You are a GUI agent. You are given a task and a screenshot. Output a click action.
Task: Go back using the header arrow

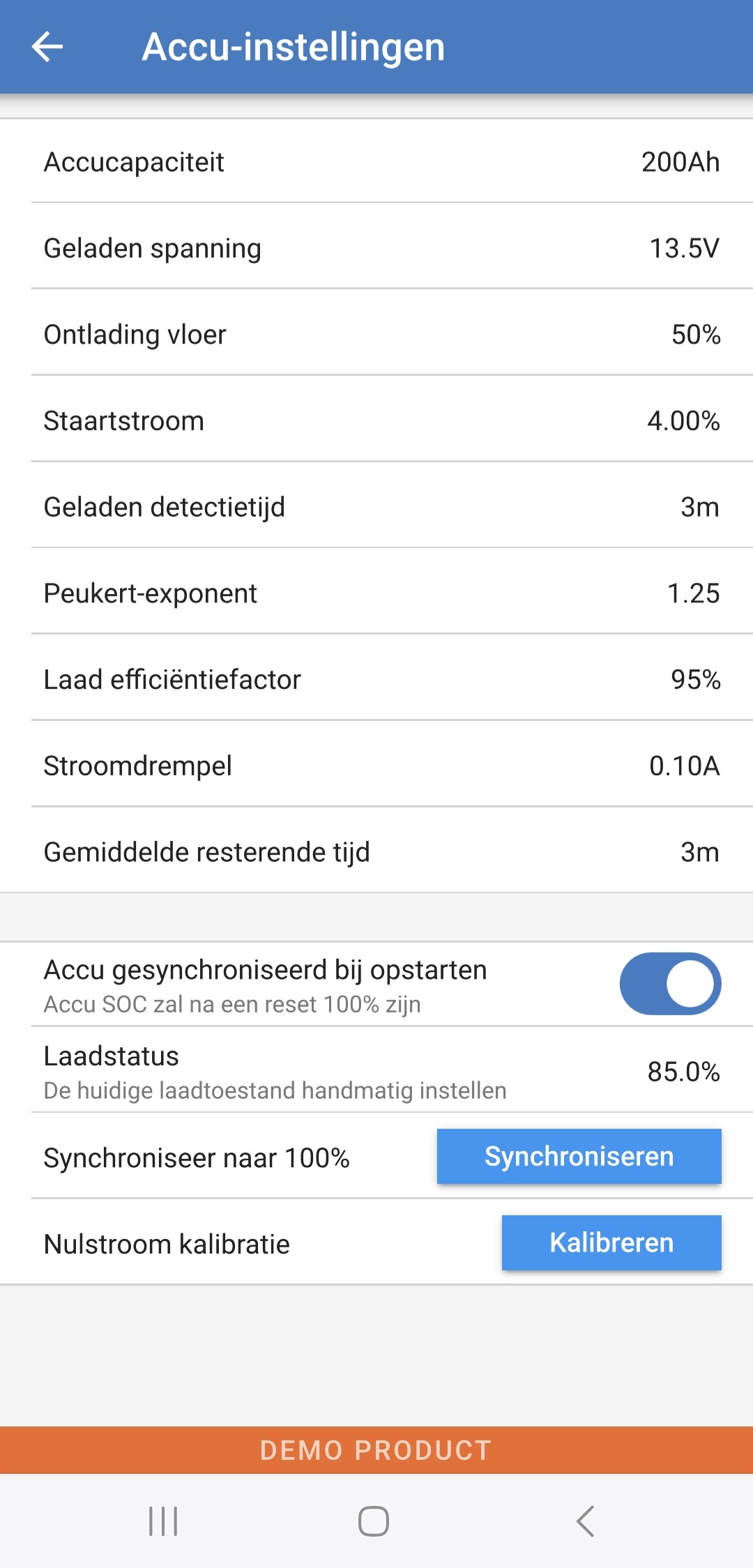coord(47,47)
